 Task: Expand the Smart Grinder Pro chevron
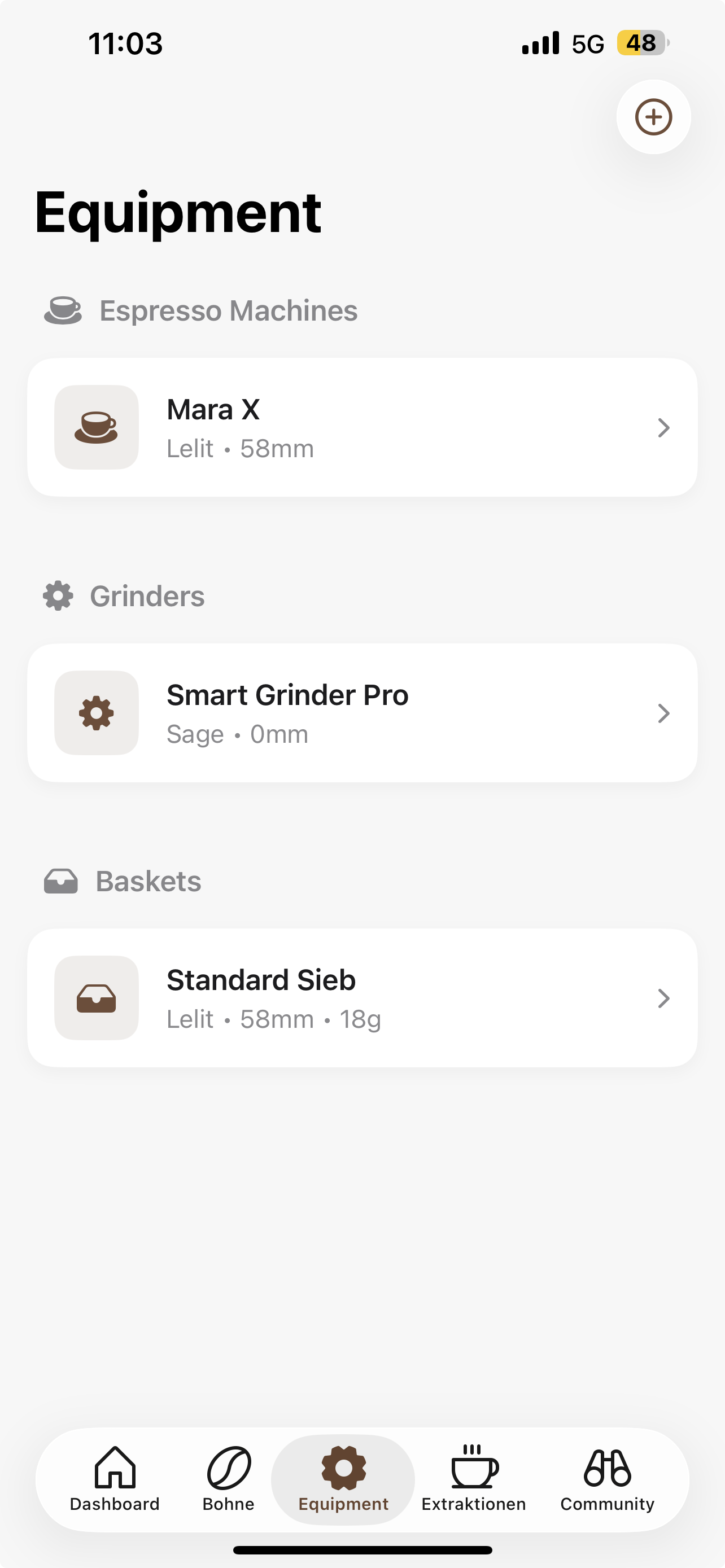tap(663, 713)
